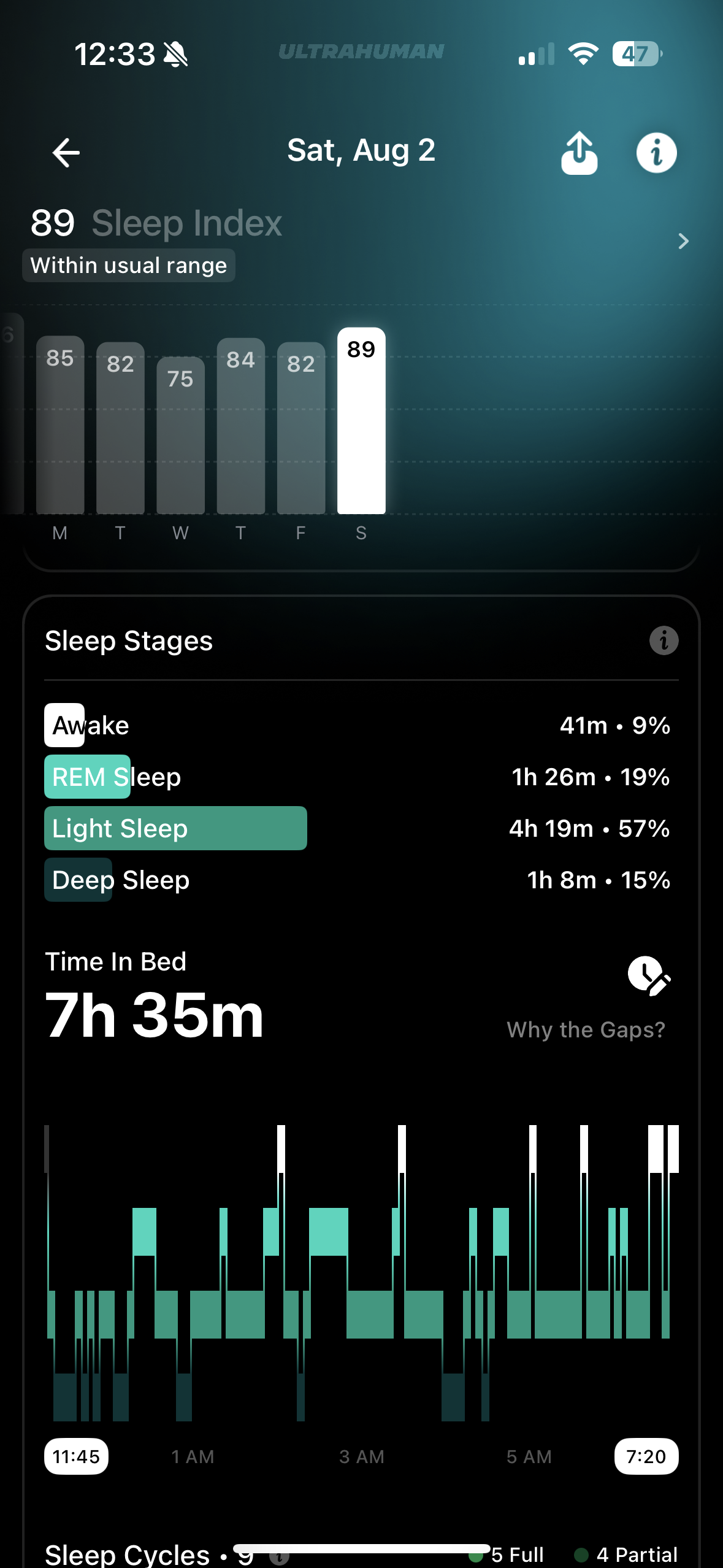Screen dimensions: 723x1568
Task: Tap the 11:45 bedtime chip
Action: tap(76, 1456)
